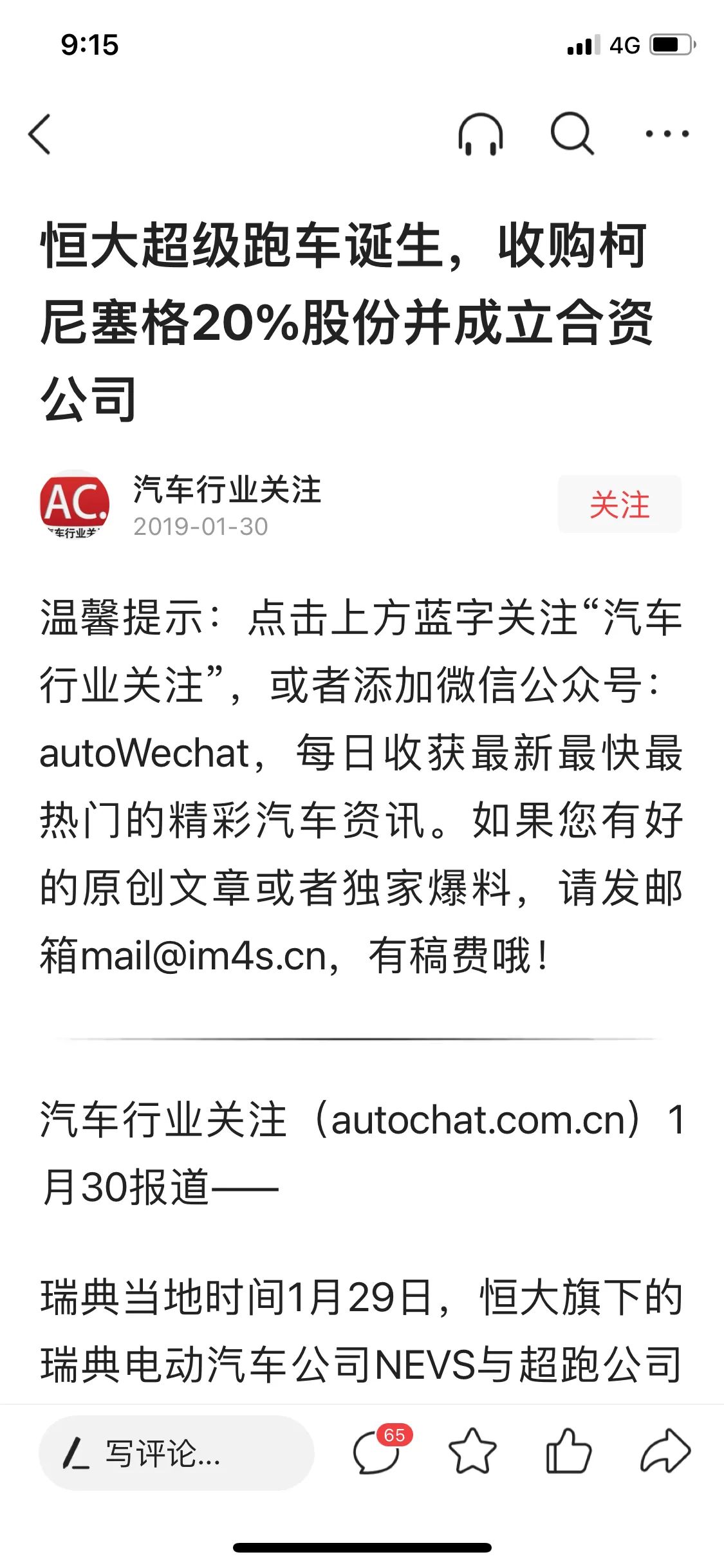This screenshot has height=1568, width=724.
Task: Open search from the magnifier icon
Action: click(571, 134)
